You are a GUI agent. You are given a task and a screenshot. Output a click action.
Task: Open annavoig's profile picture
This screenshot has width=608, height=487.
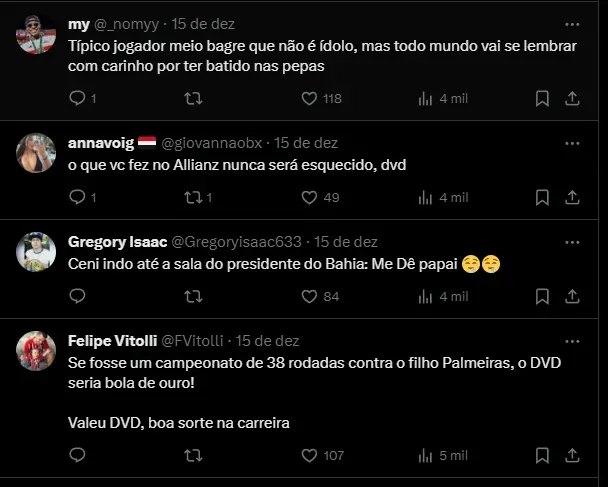tap(36, 152)
